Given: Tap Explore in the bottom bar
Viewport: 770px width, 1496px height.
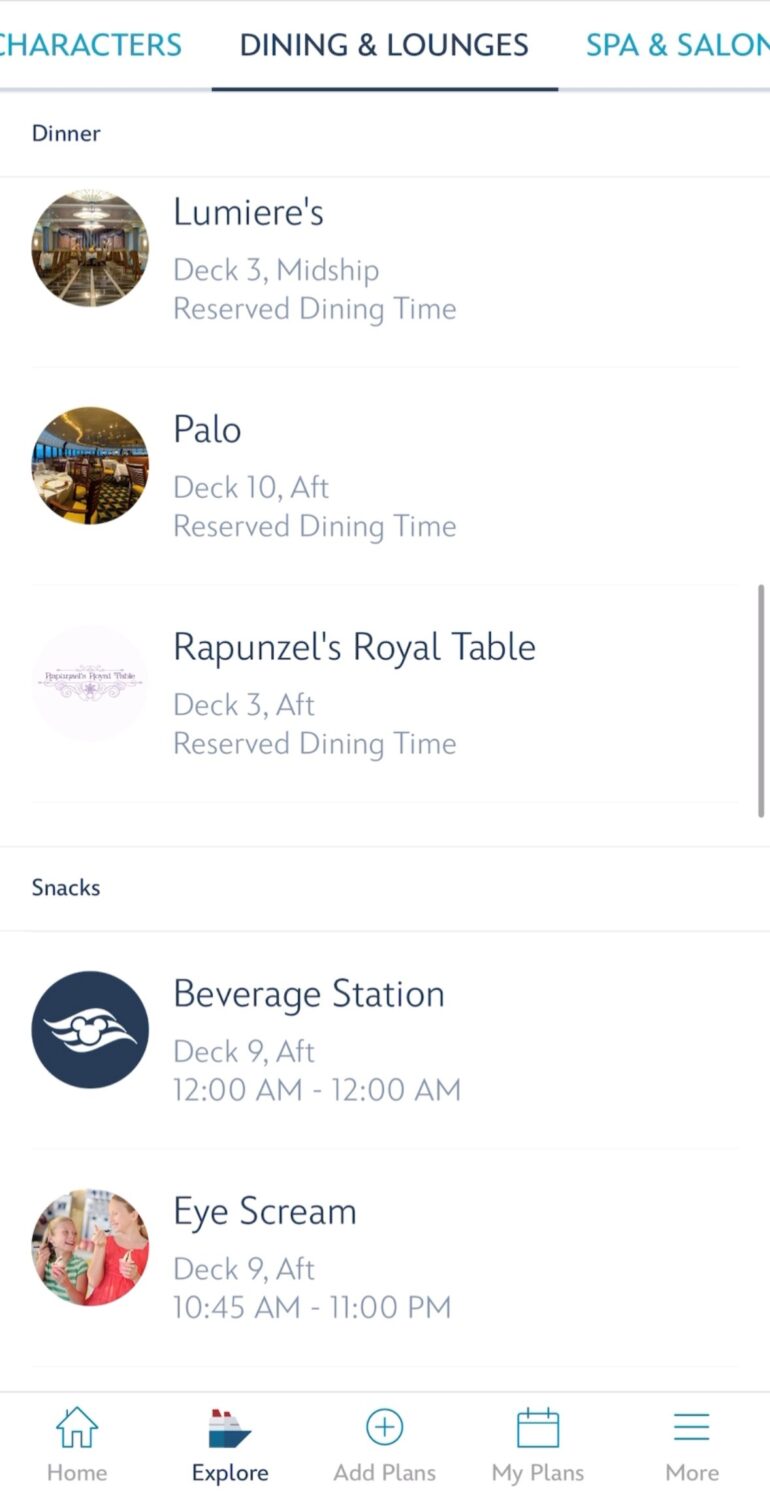Looking at the screenshot, I should coord(230,1443).
